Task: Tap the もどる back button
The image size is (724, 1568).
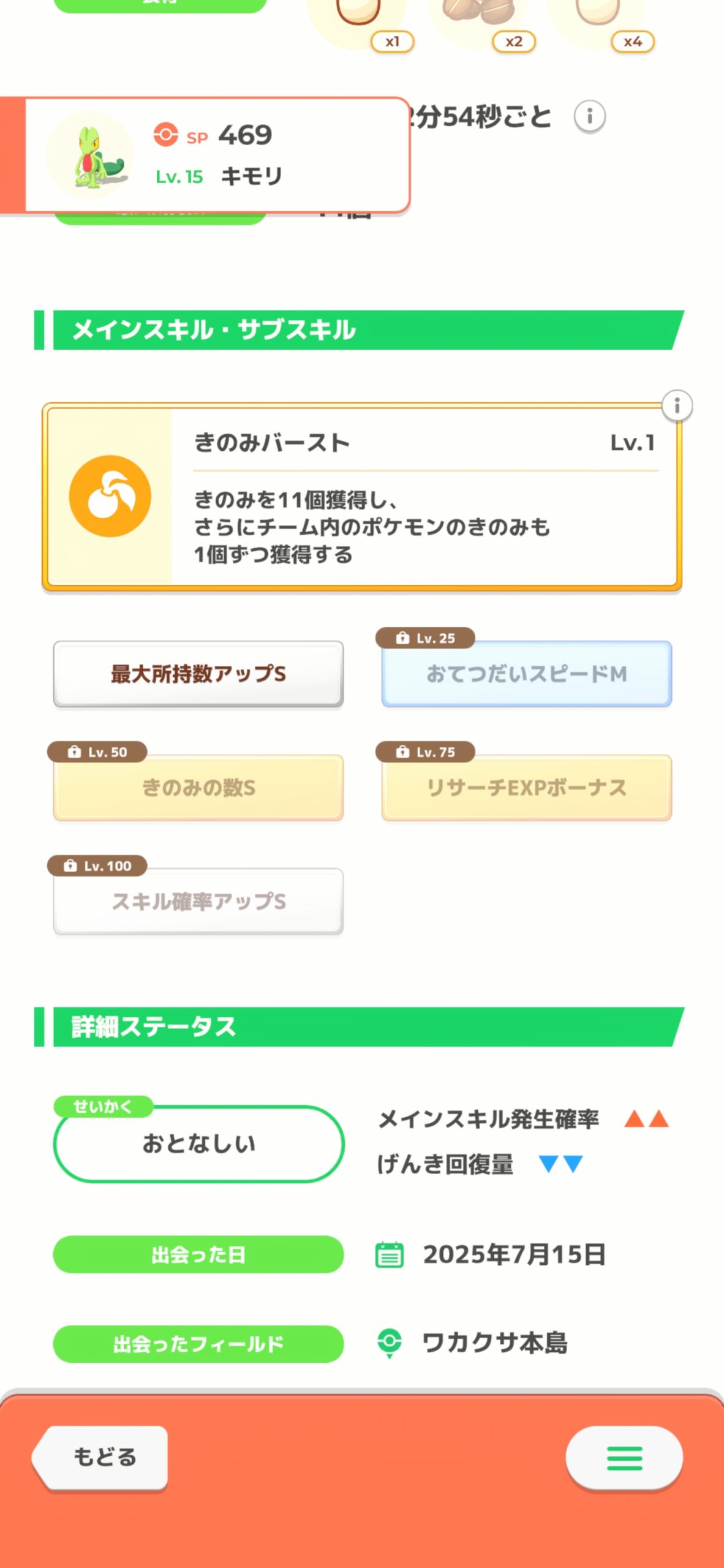Action: 101,1457
